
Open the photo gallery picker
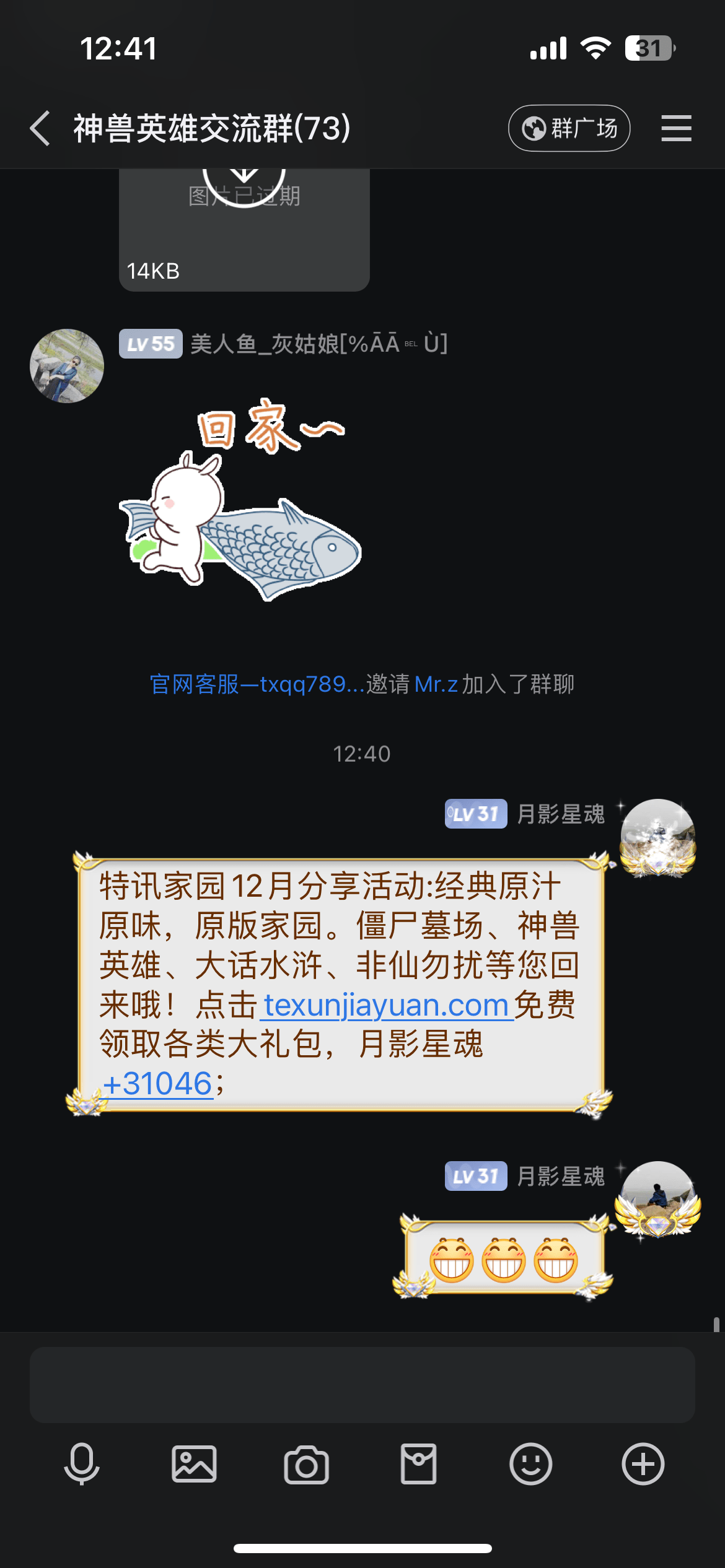[194, 1464]
